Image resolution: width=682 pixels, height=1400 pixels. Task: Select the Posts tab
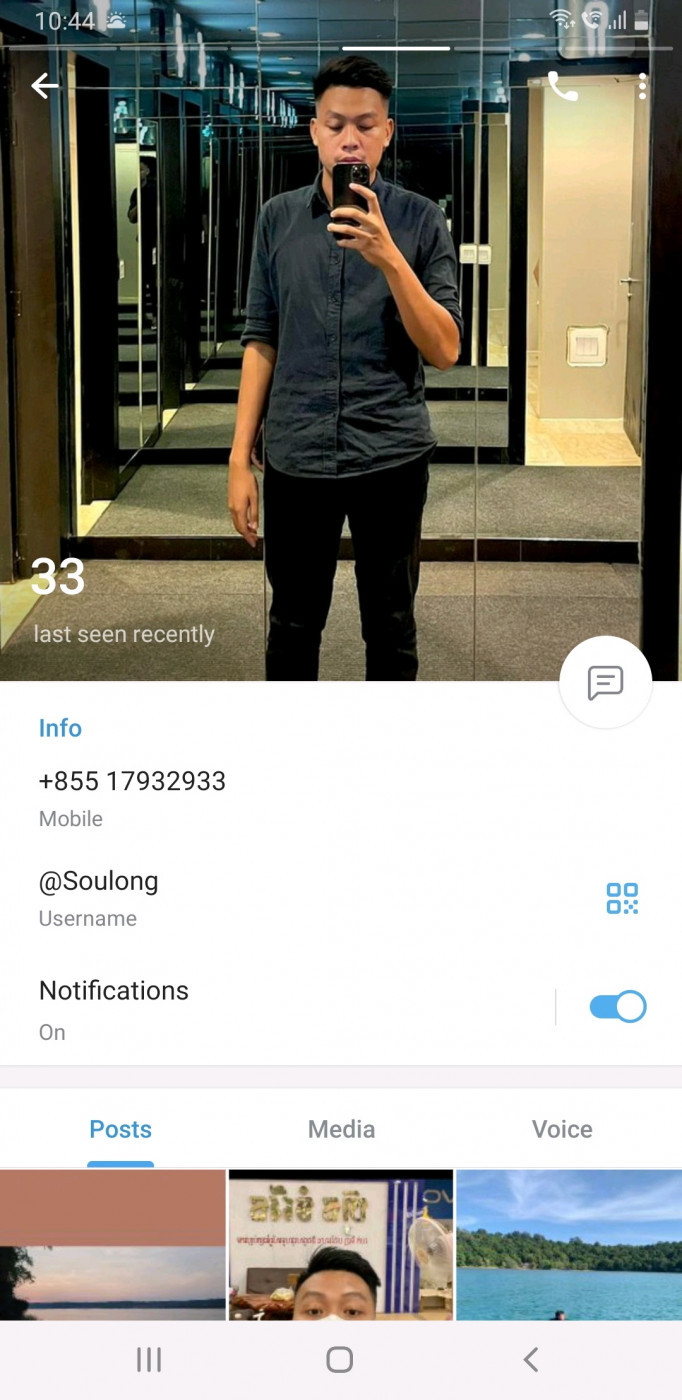[x=121, y=1129]
